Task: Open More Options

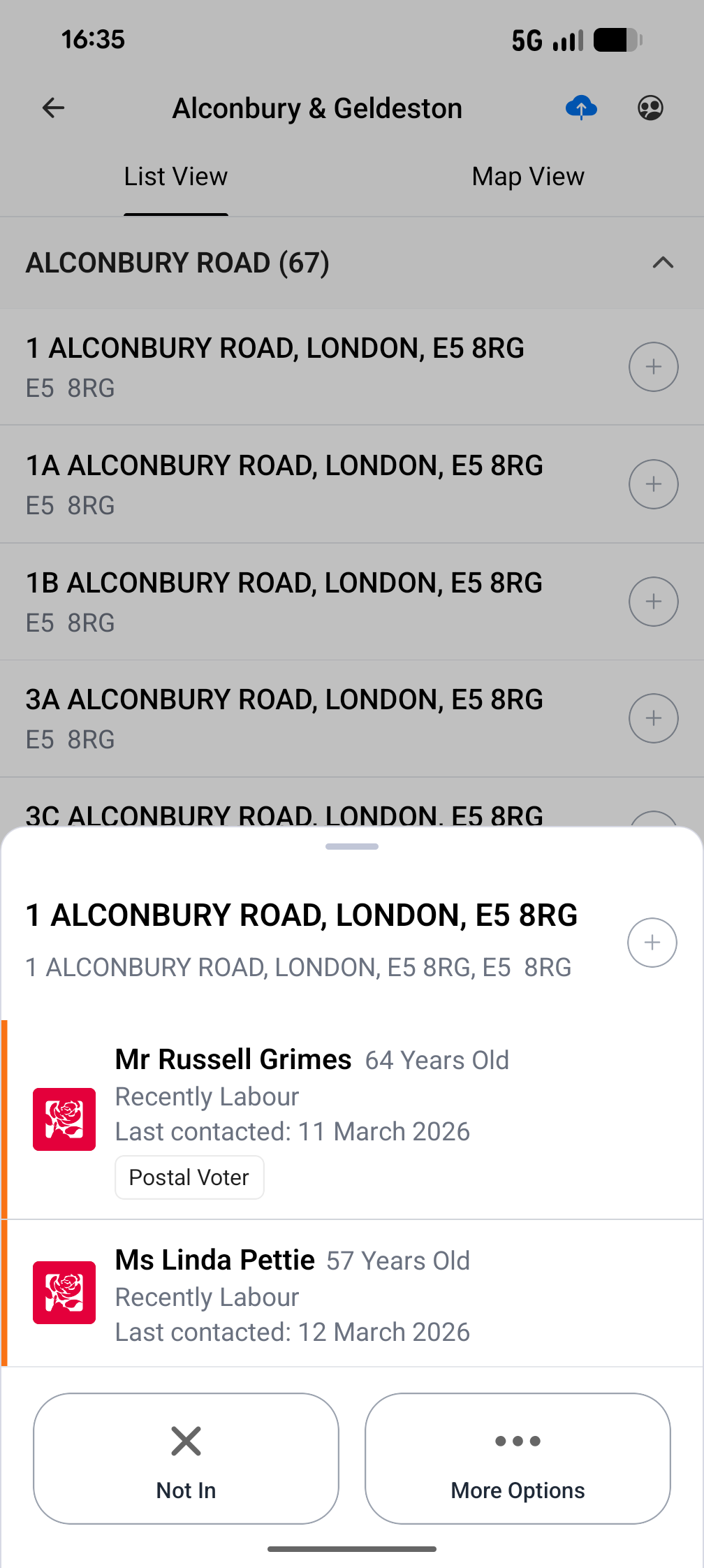Action: coord(518,1458)
